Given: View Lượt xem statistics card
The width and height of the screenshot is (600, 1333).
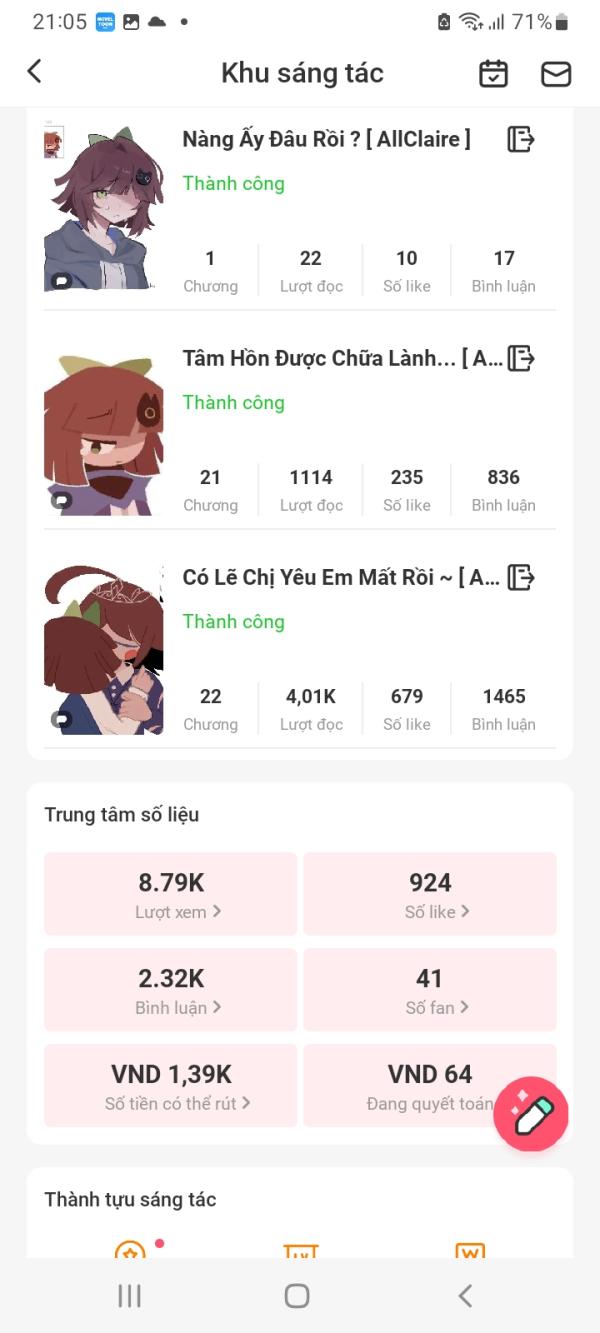Looking at the screenshot, I should (171, 893).
